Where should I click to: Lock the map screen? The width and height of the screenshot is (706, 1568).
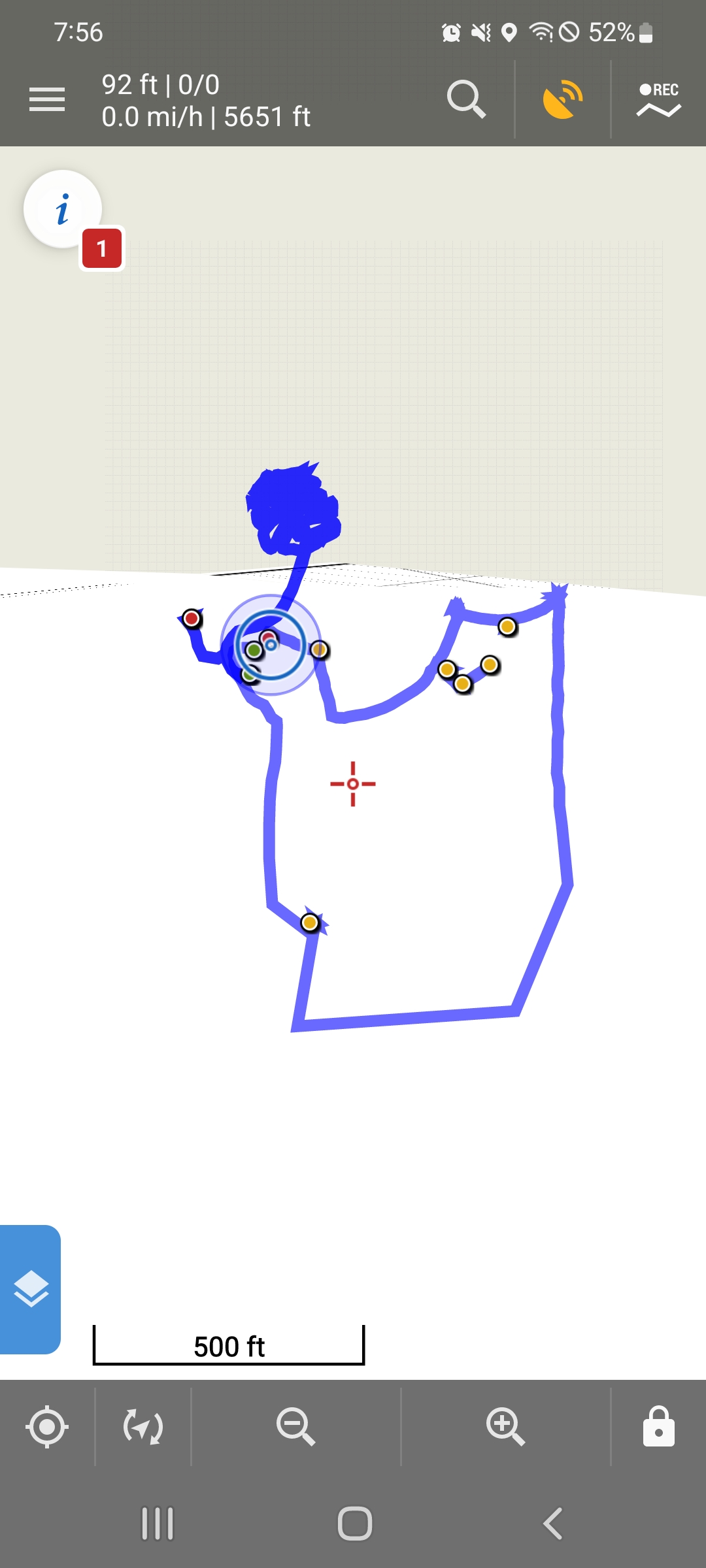pyautogui.click(x=658, y=1426)
